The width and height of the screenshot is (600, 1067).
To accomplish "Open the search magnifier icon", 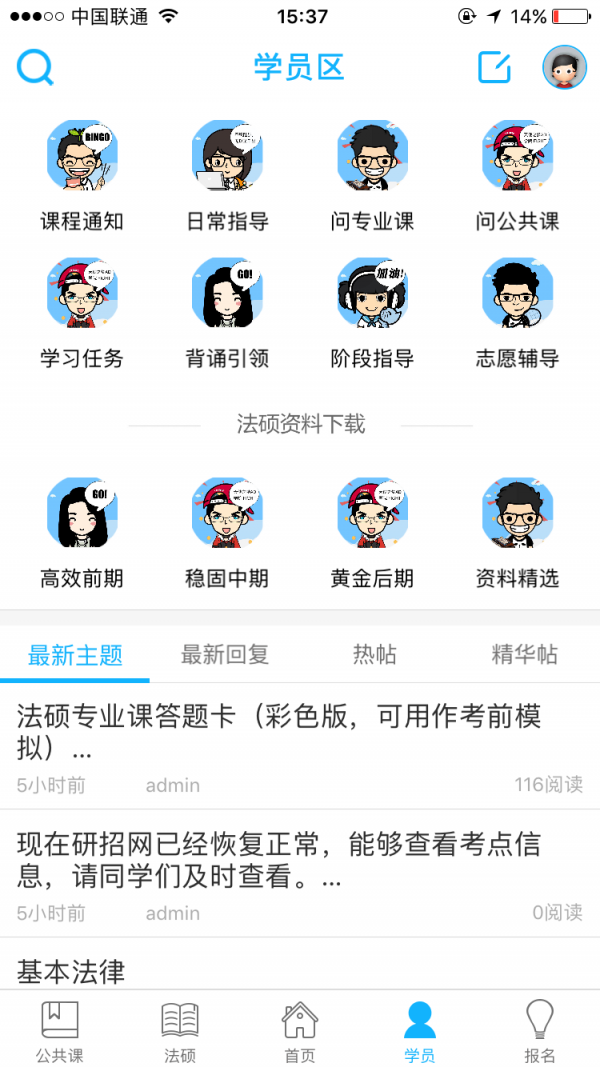I will point(35,68).
